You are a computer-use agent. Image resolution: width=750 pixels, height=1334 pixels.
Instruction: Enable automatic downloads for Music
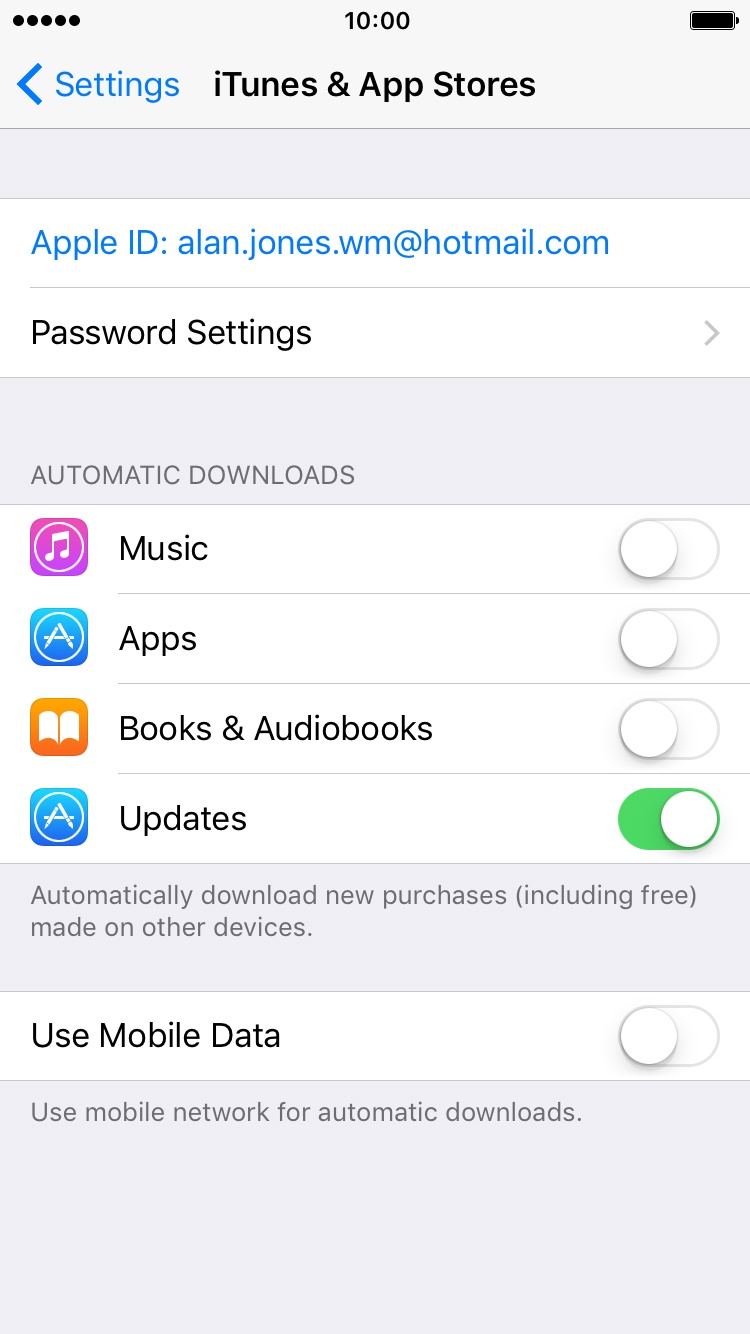point(669,549)
